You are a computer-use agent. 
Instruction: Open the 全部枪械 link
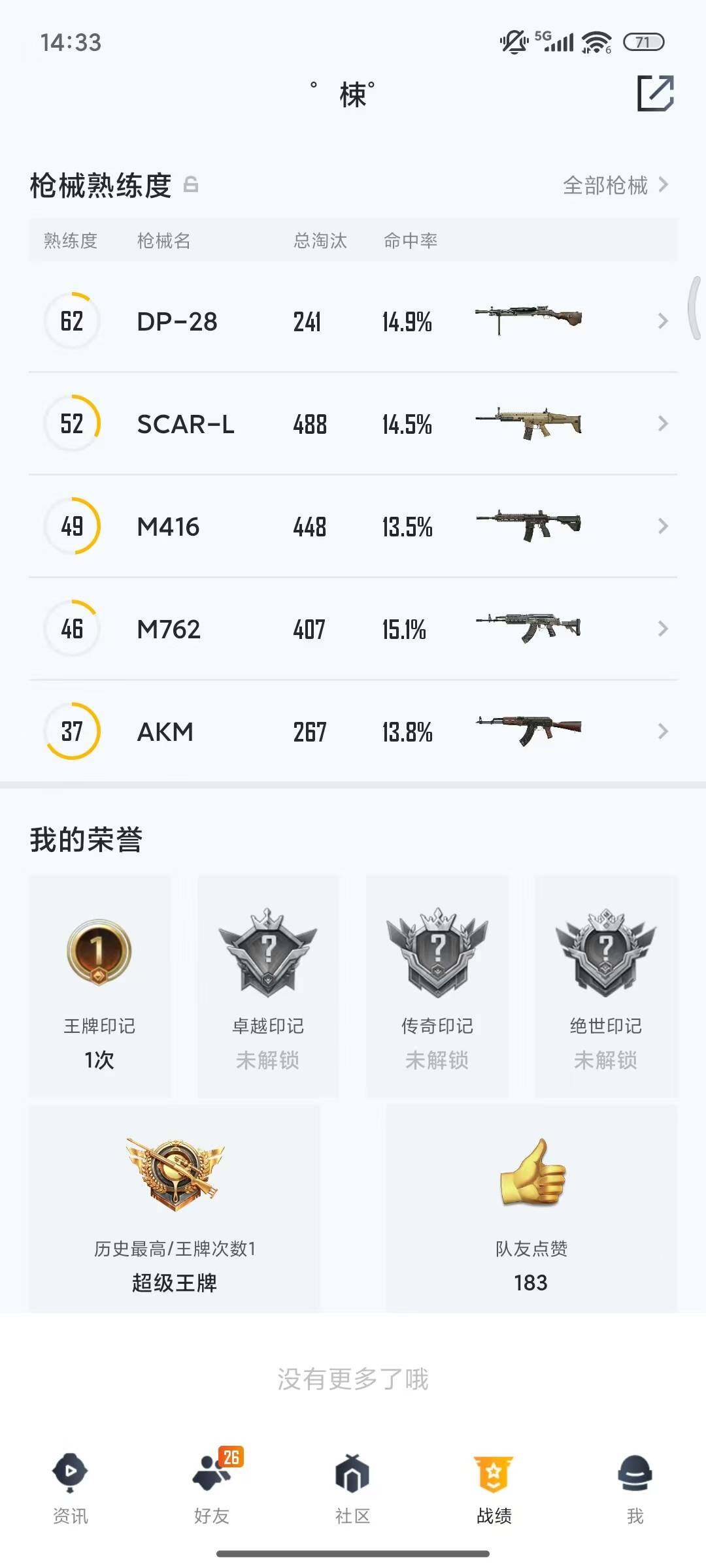coord(607,185)
